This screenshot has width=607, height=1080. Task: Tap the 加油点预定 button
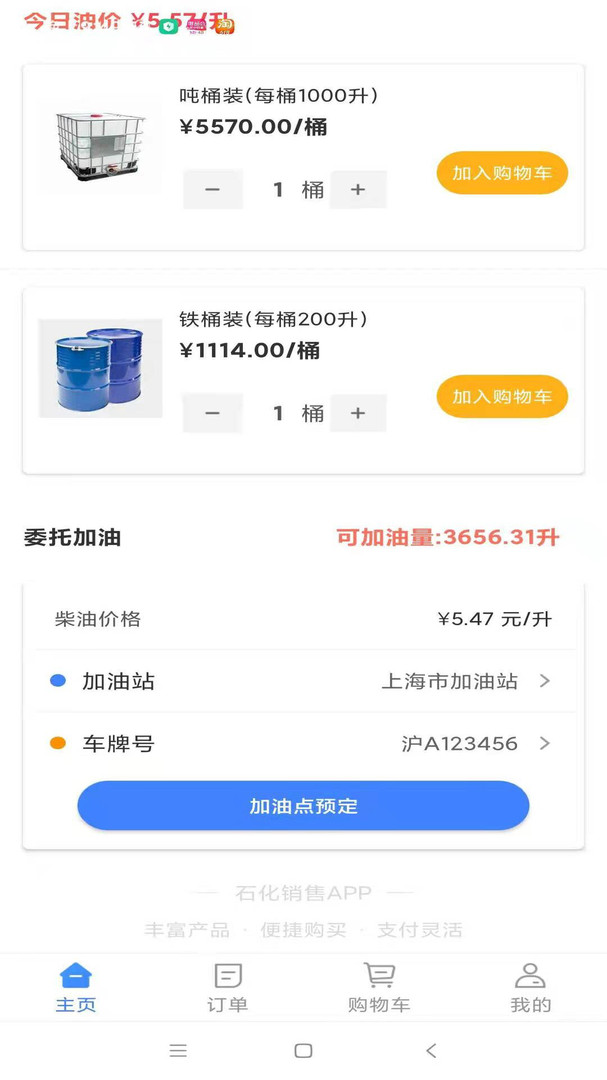tap(303, 806)
